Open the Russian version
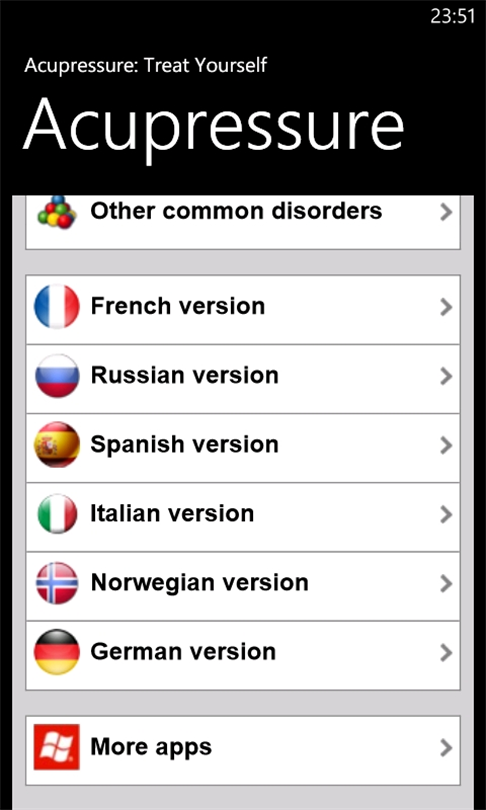This screenshot has width=486, height=810. (243, 379)
